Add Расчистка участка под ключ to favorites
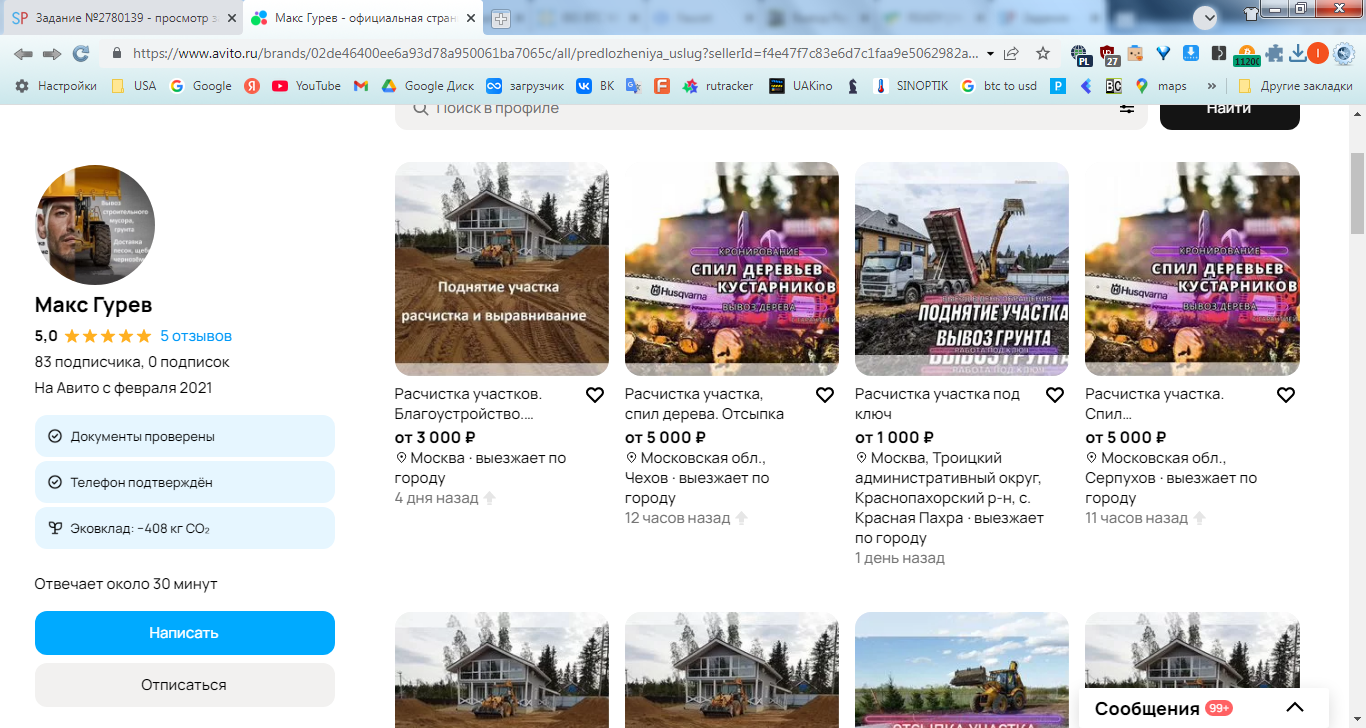The height and width of the screenshot is (728, 1366). 1055,395
